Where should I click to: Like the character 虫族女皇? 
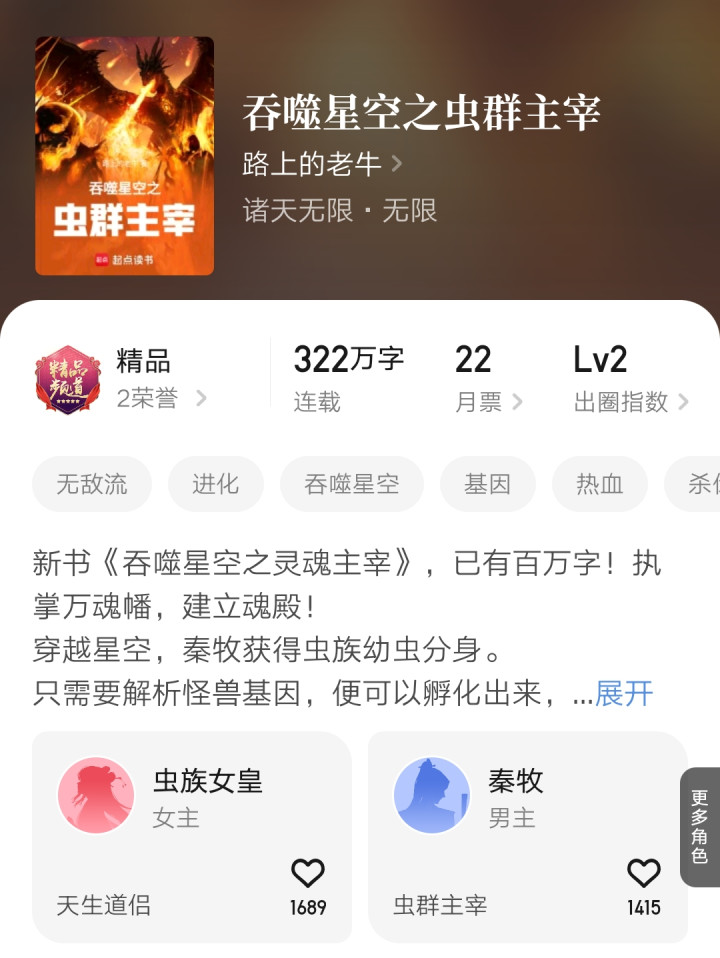pyautogui.click(x=308, y=874)
